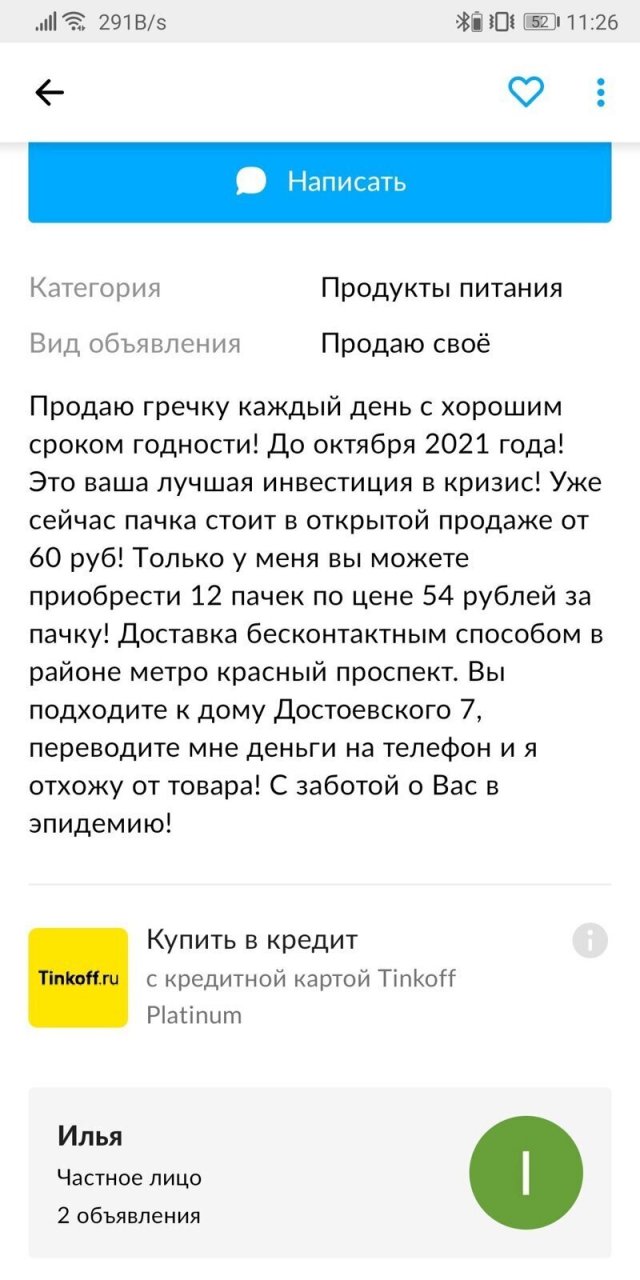Screen dimensions: 640x1280
Task: Open seller Илья's profile card
Action: click(x=320, y=1172)
